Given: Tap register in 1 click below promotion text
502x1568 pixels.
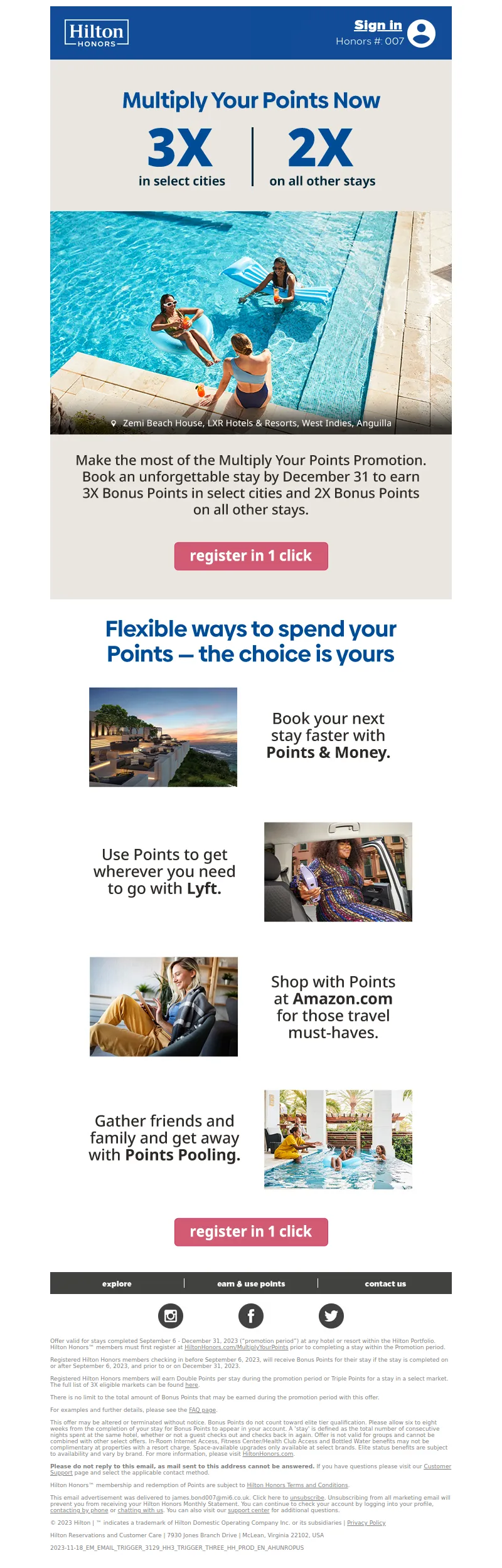Looking at the screenshot, I should point(251,556).
